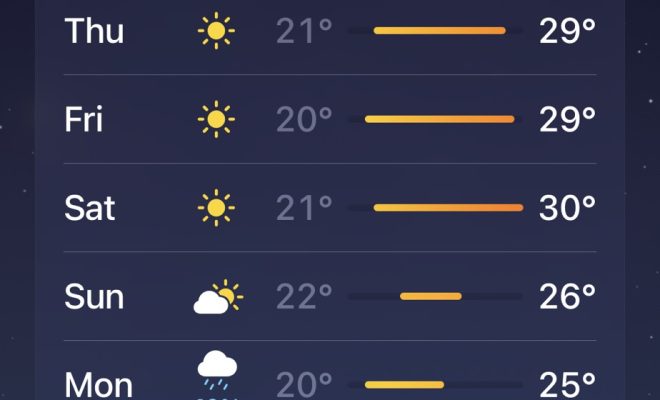Open Monday's rainy forecast row
The height and width of the screenshot is (400, 660).
click(330, 383)
